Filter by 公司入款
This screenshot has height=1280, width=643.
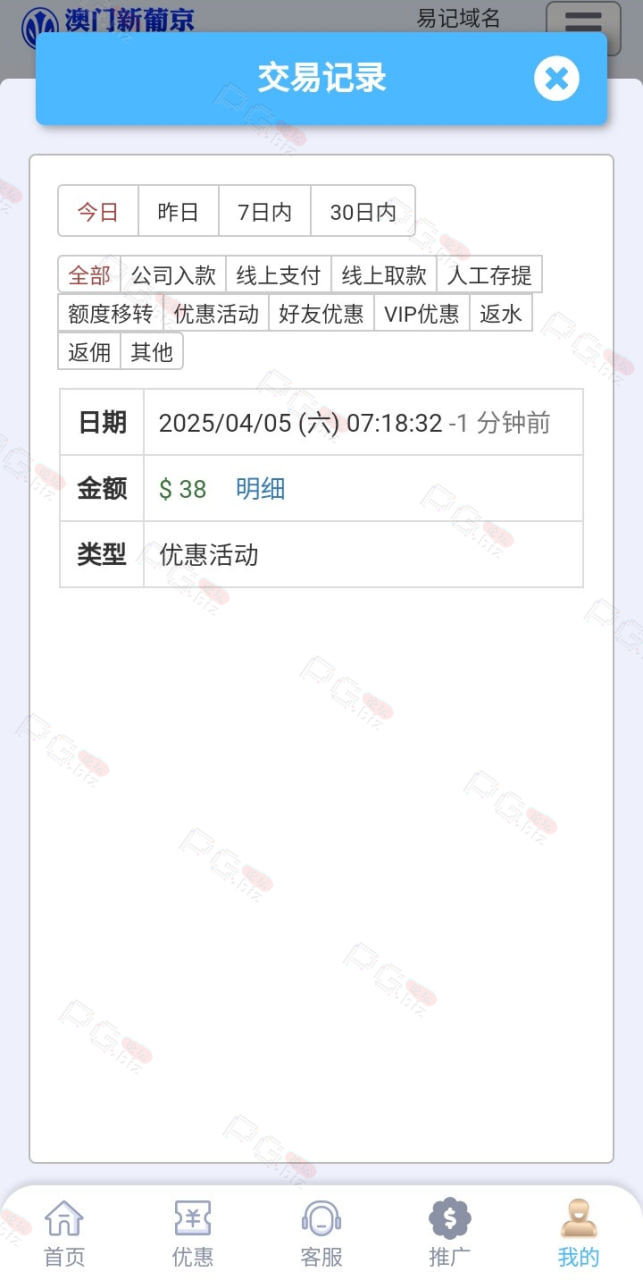(x=173, y=274)
